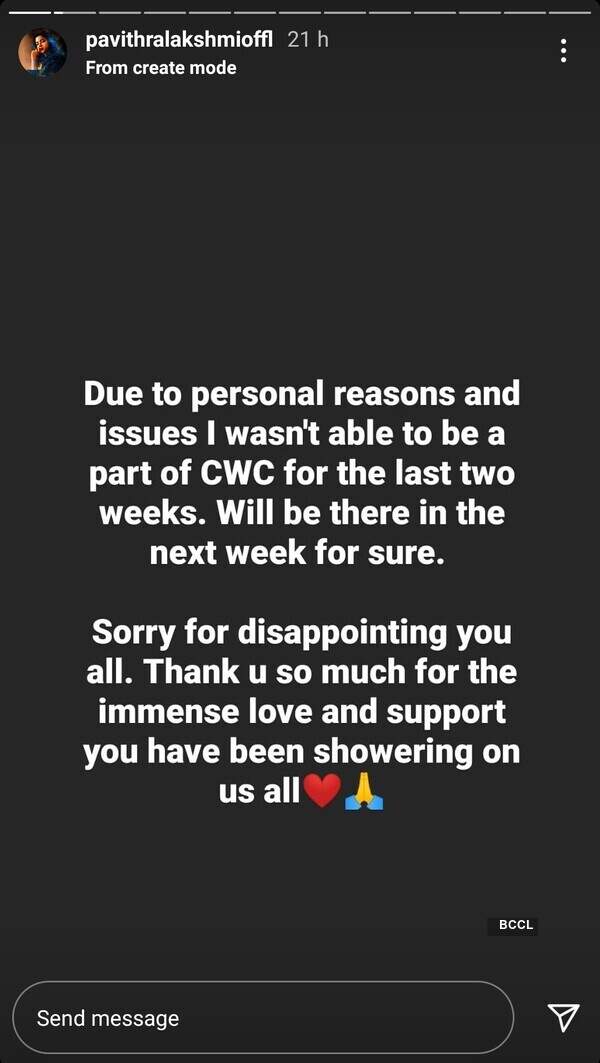Tap the pavithralakshmioffl username
Viewport: 600px width, 1063px height.
[178, 40]
